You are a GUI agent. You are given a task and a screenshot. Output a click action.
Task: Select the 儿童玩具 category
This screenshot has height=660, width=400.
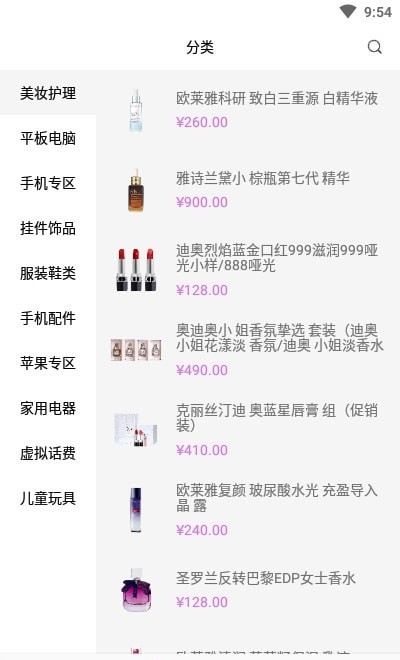[48, 498]
